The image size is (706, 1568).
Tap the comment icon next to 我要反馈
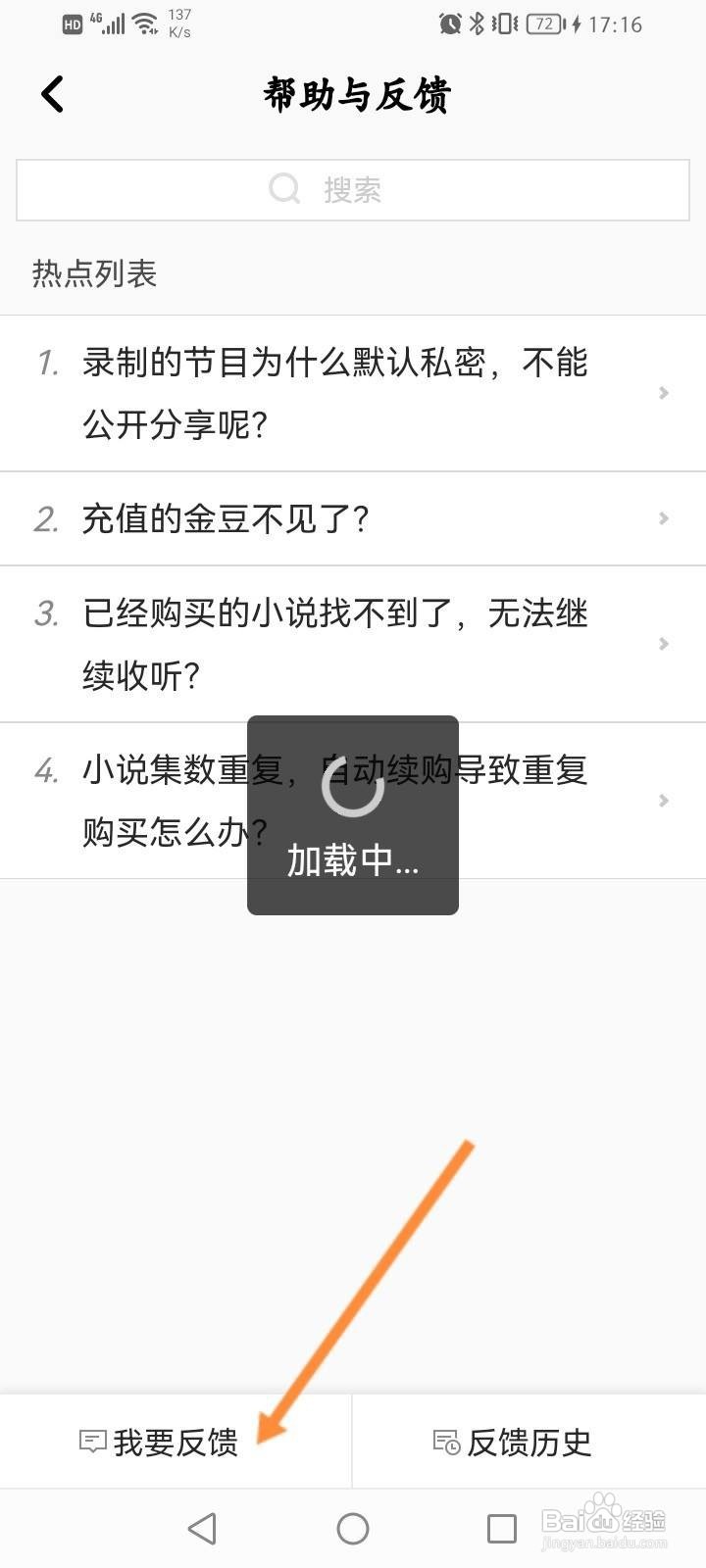92,1442
